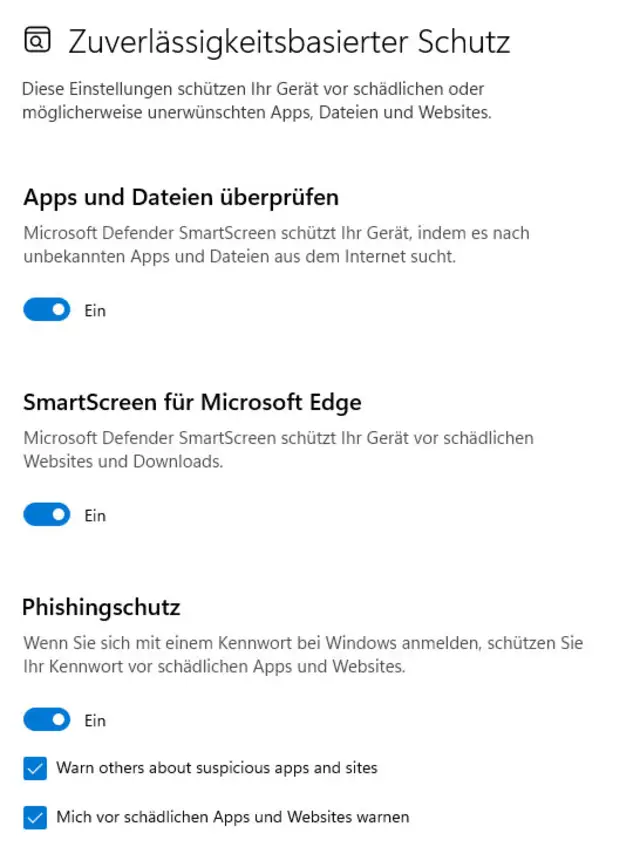Uncheck Warn others about suspicious apps and sites
640x846 pixels.
pos(35,769)
